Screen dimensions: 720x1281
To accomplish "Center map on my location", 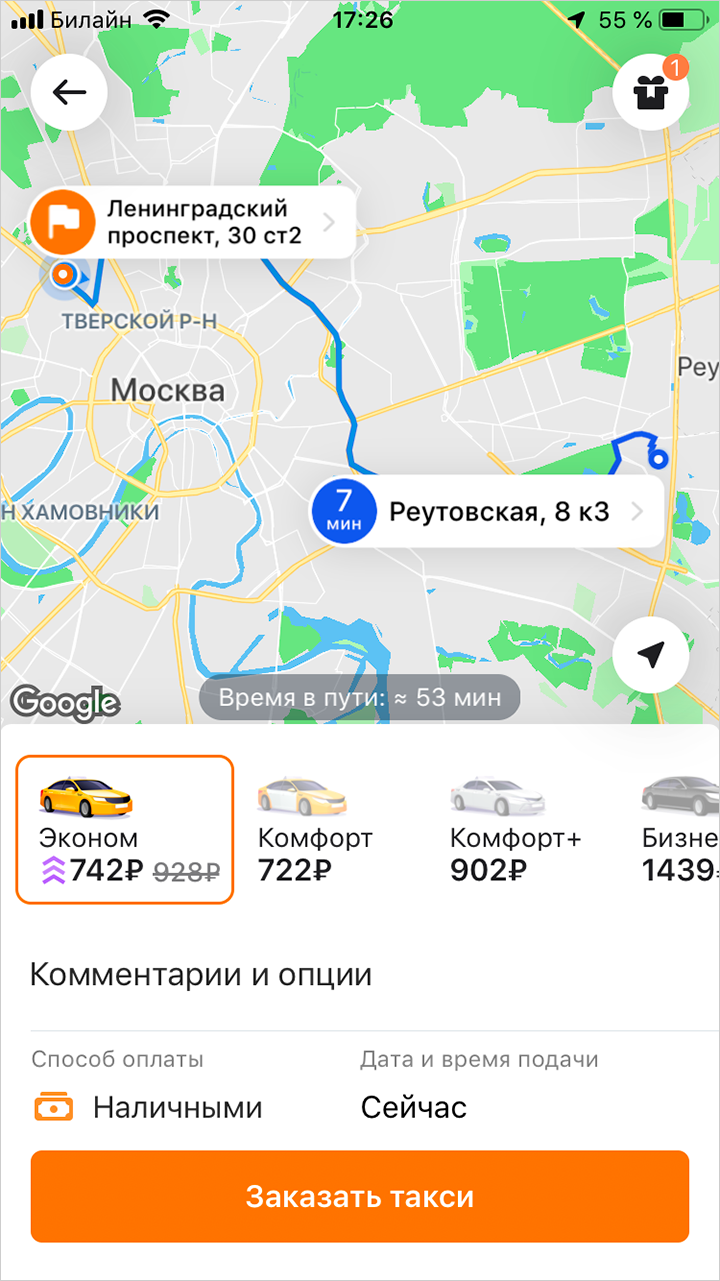I will [x=650, y=656].
